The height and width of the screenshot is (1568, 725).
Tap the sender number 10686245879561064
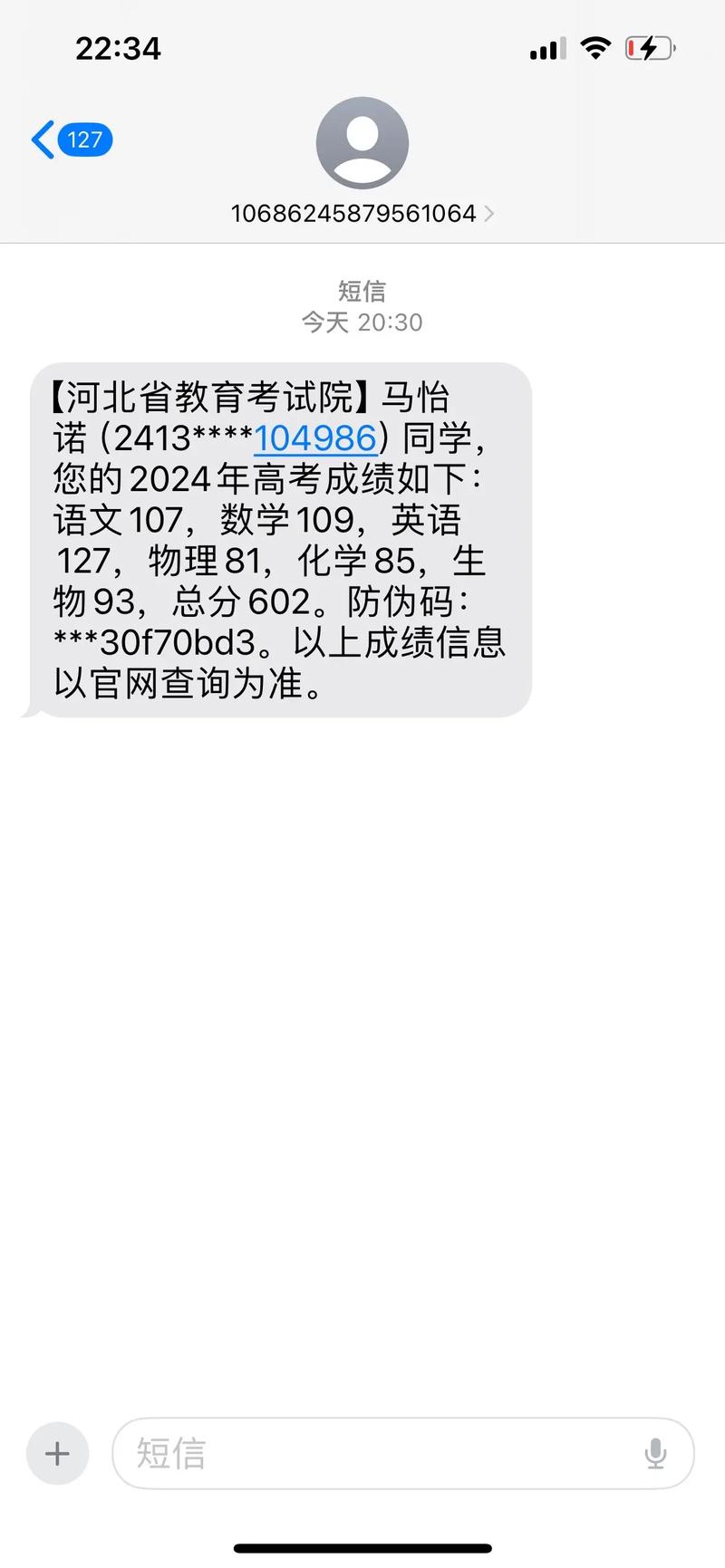[353, 214]
